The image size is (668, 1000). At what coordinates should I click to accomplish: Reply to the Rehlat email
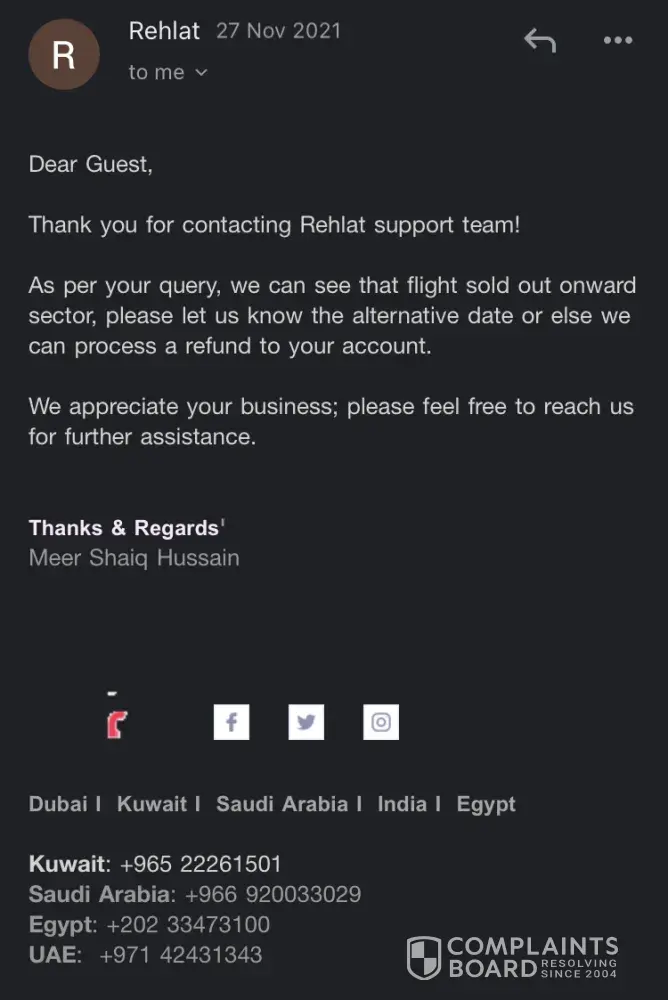(x=540, y=41)
